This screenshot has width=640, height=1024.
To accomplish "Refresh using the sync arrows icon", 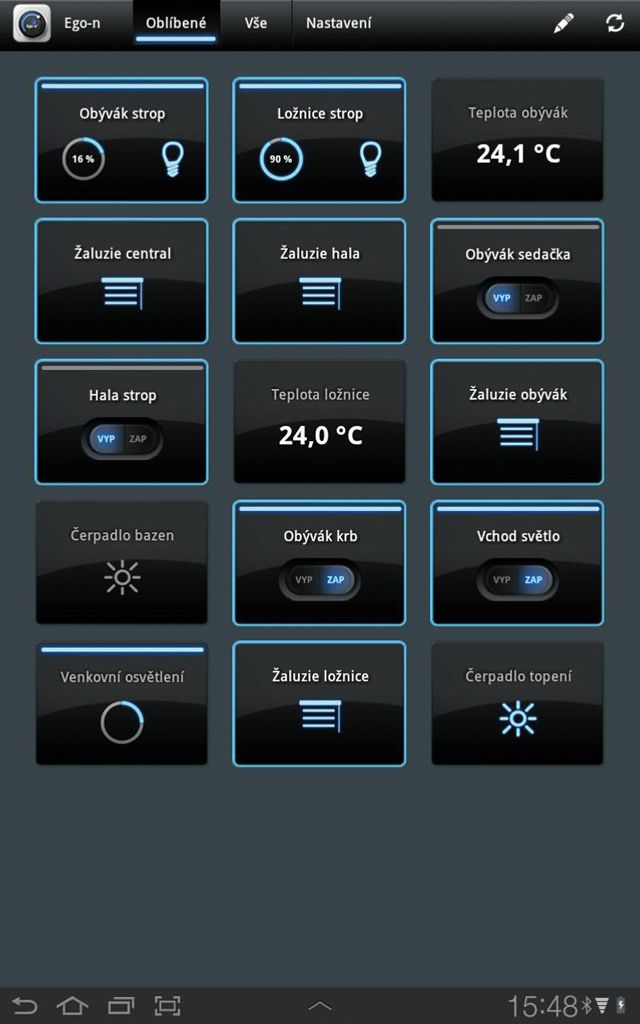I will click(x=615, y=24).
